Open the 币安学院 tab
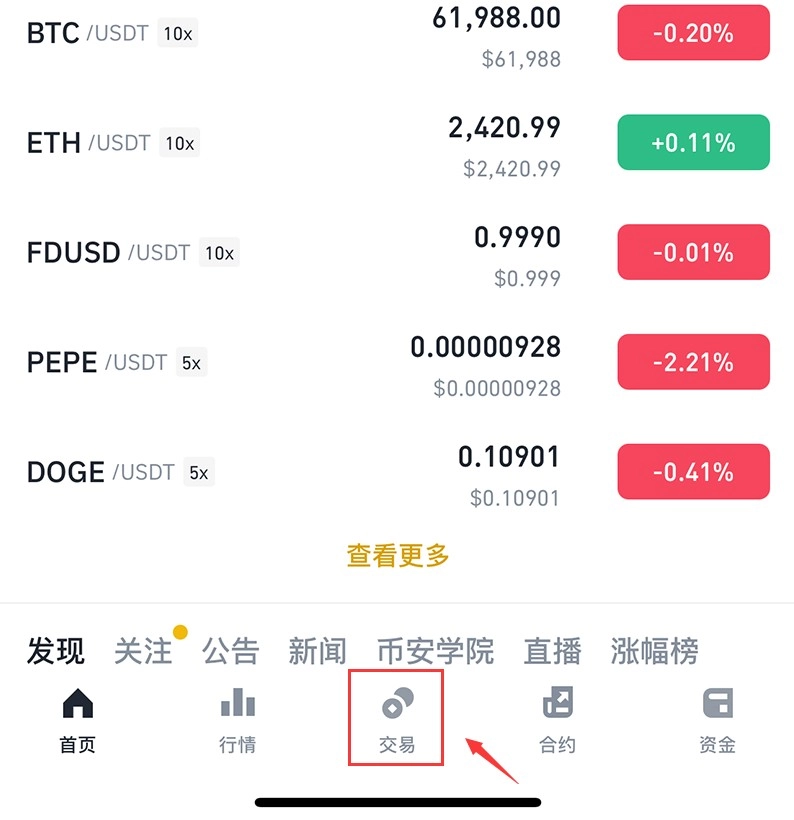The height and width of the screenshot is (820, 794). 435,652
